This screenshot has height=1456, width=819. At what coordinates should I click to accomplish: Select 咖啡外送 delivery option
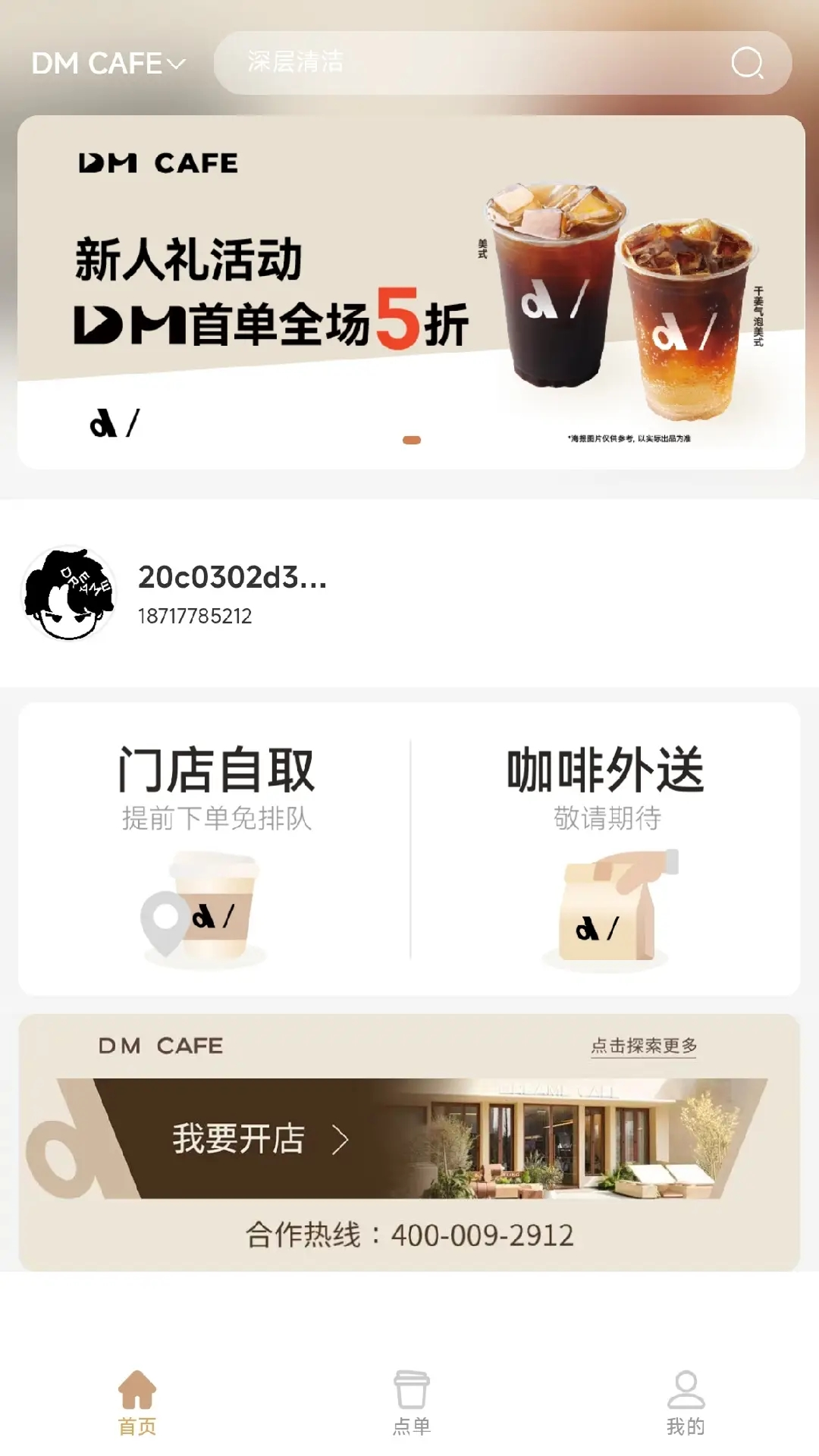click(606, 849)
